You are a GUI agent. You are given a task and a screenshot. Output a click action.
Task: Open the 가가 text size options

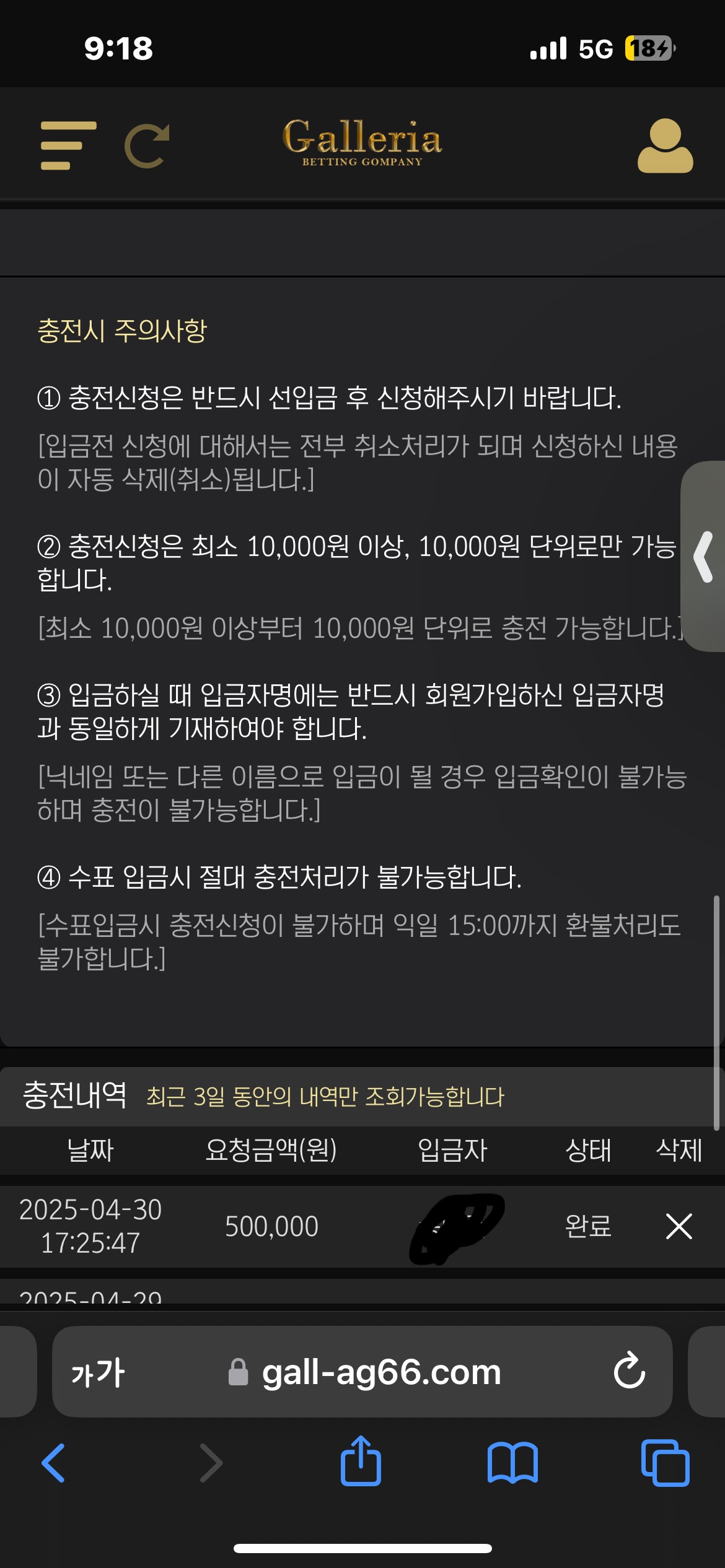(x=98, y=1372)
